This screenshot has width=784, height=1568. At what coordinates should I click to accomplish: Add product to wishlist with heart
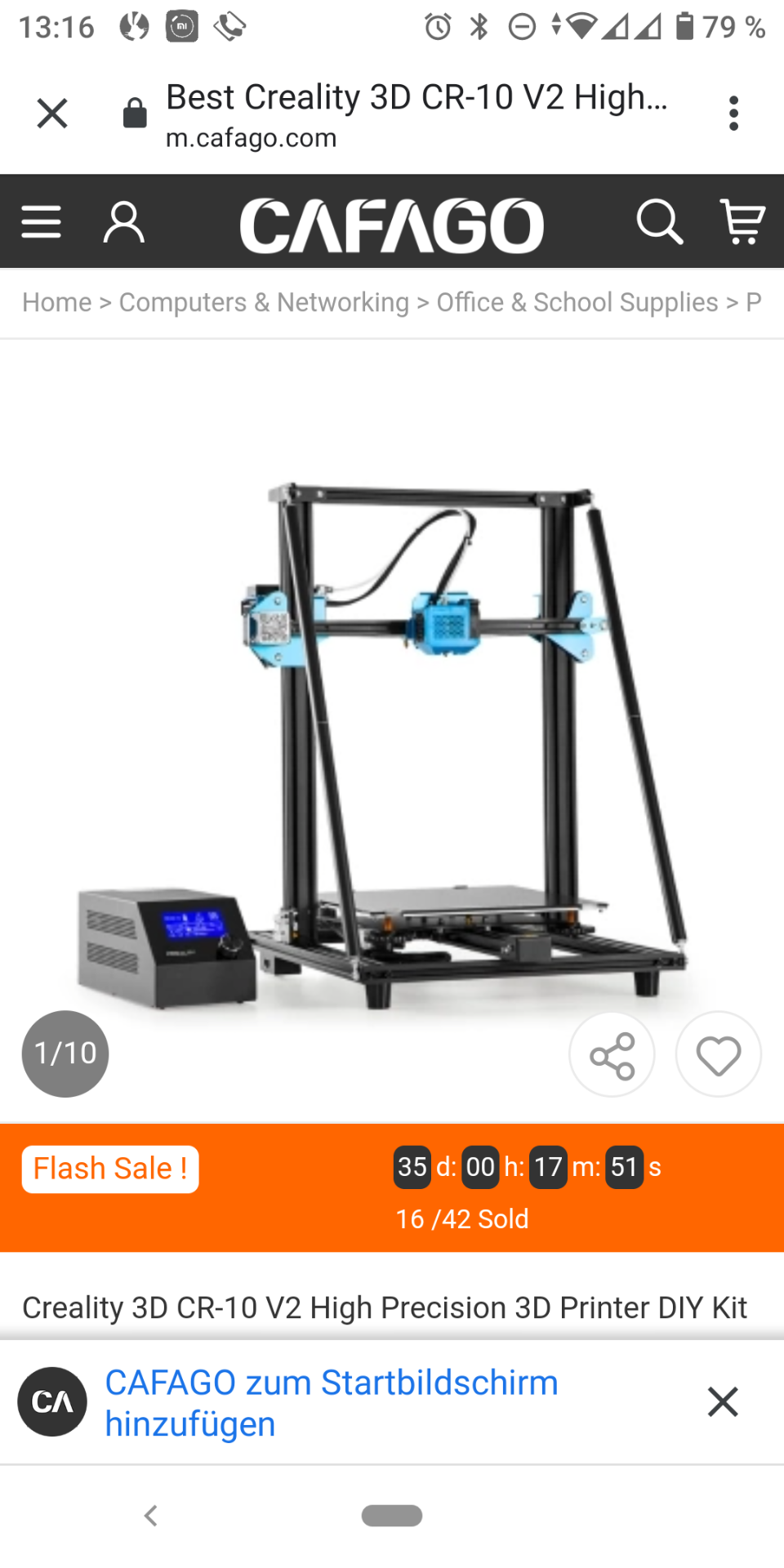pos(719,1055)
